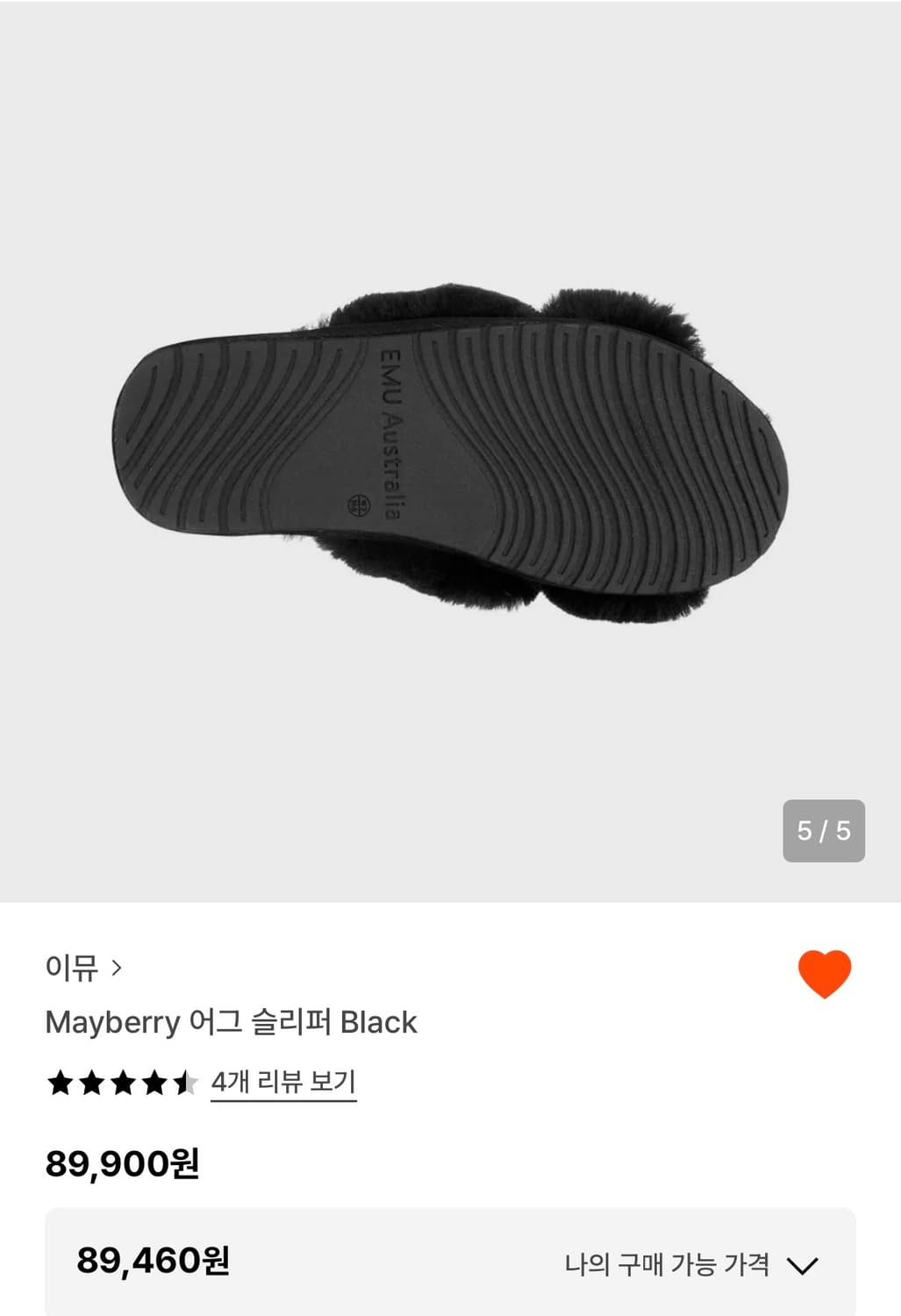This screenshot has width=901, height=1316.
Task: Select the Mayberry 어그 슬리퍼 Black title
Action: point(232,1022)
